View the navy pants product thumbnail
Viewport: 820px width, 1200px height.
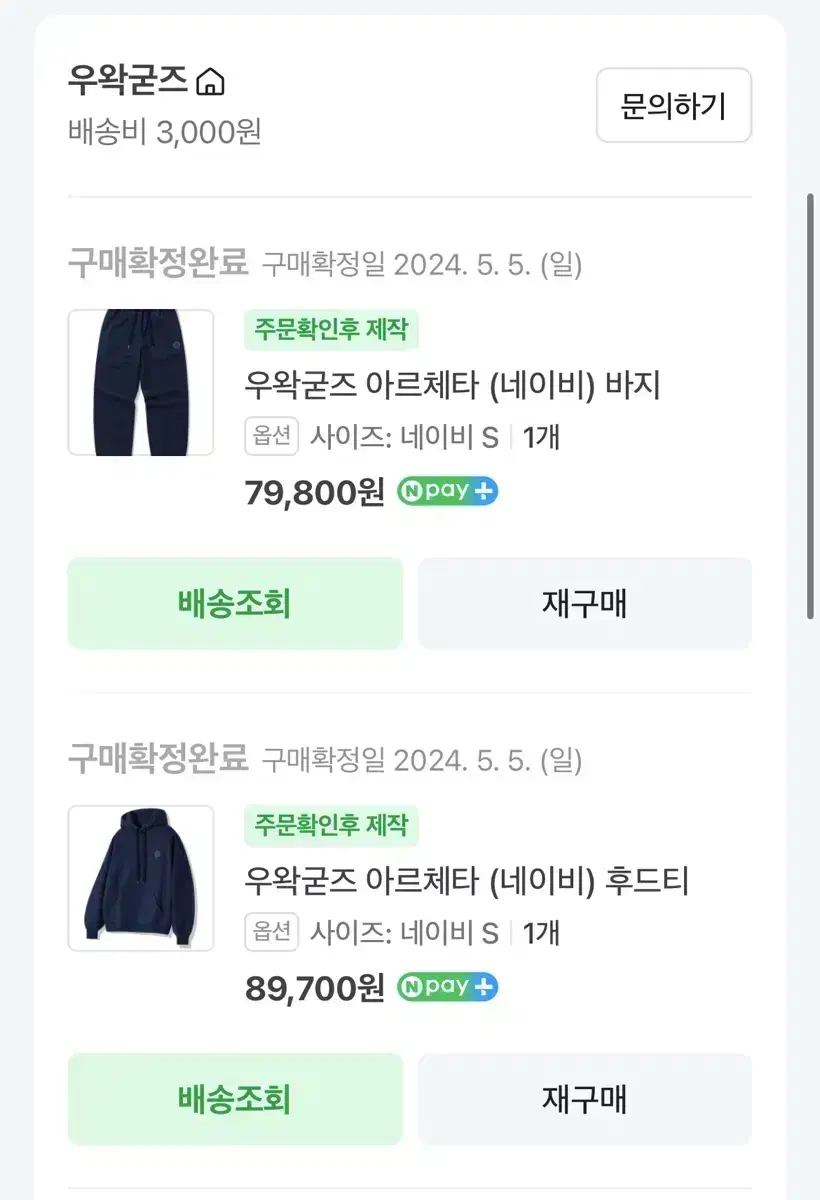click(140, 383)
